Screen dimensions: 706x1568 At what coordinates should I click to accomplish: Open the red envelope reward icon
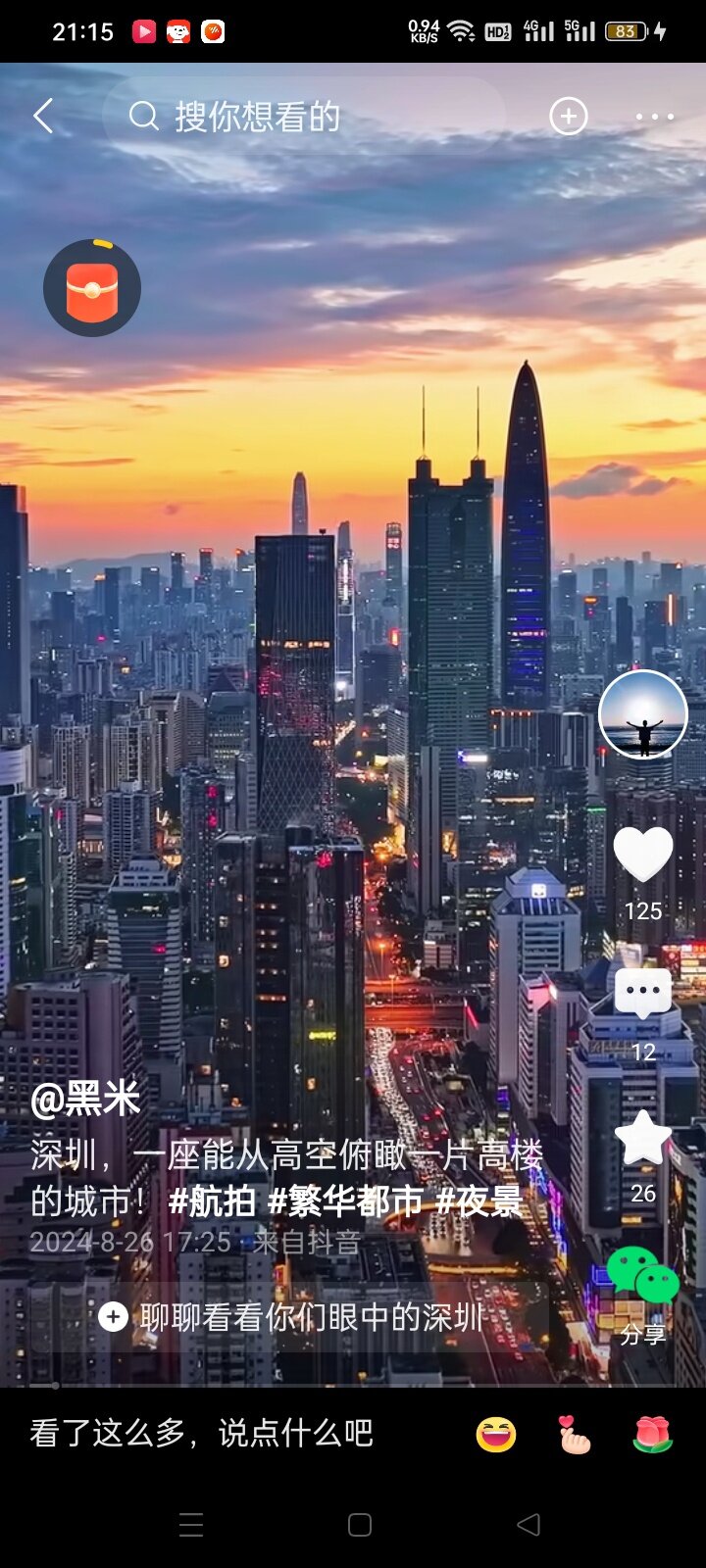click(92, 289)
